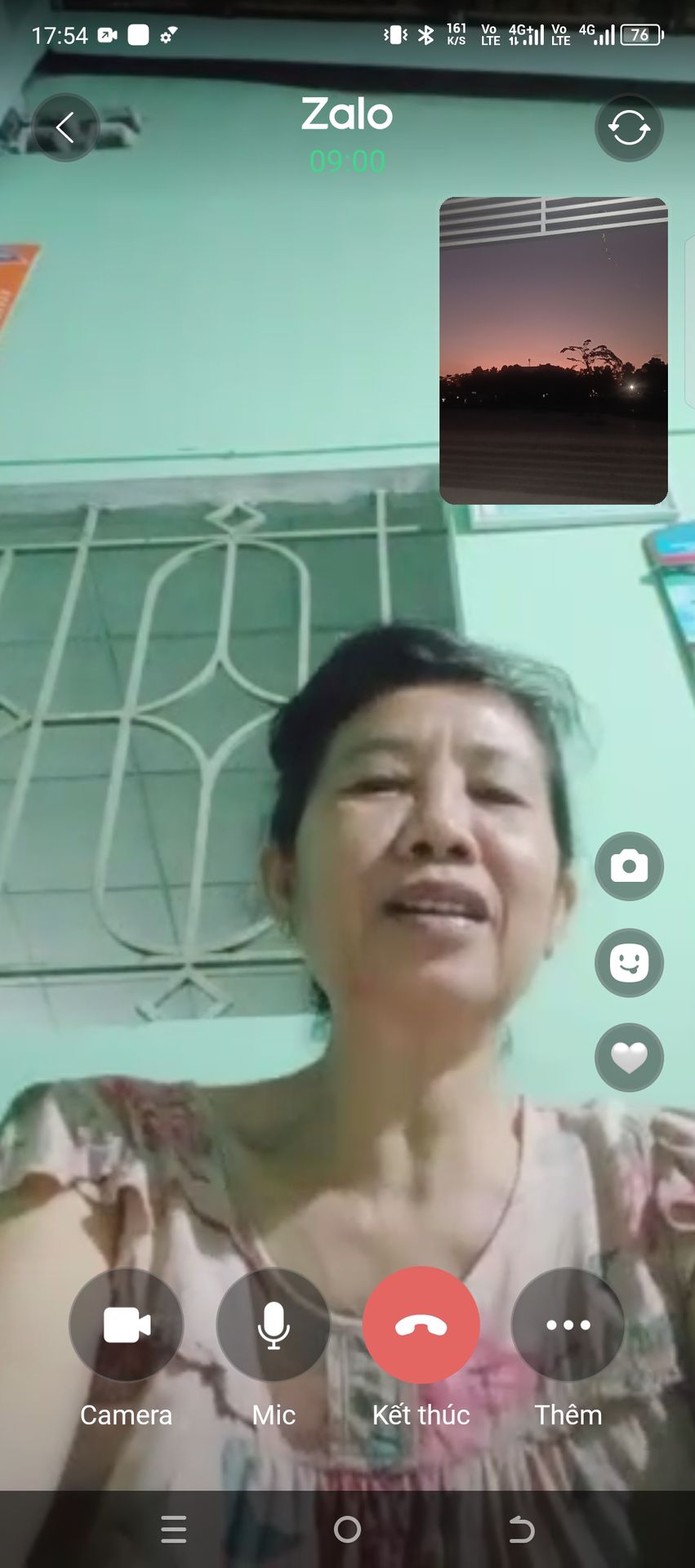Image resolution: width=695 pixels, height=1568 pixels.
Task: Go back from the video call
Action: (65, 127)
